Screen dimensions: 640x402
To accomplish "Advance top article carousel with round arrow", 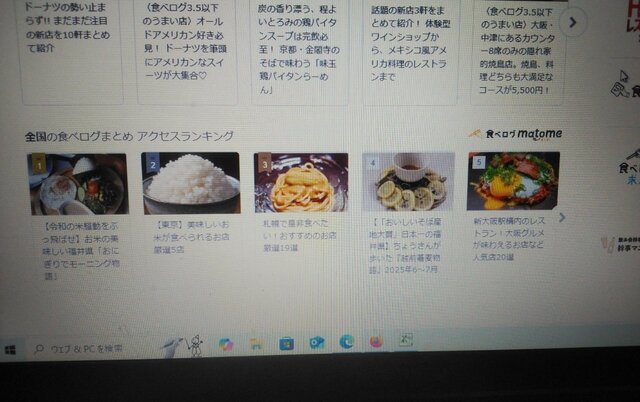I will click(572, 21).
